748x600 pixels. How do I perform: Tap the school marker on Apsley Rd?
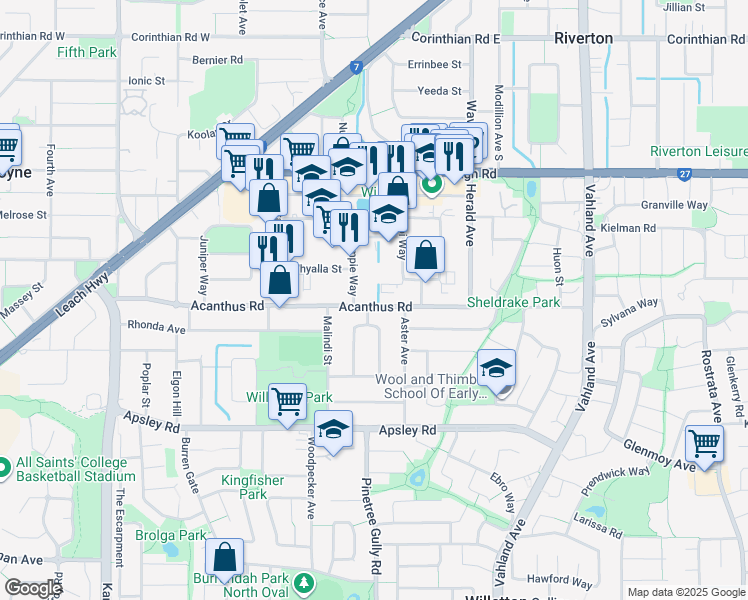[x=333, y=430]
